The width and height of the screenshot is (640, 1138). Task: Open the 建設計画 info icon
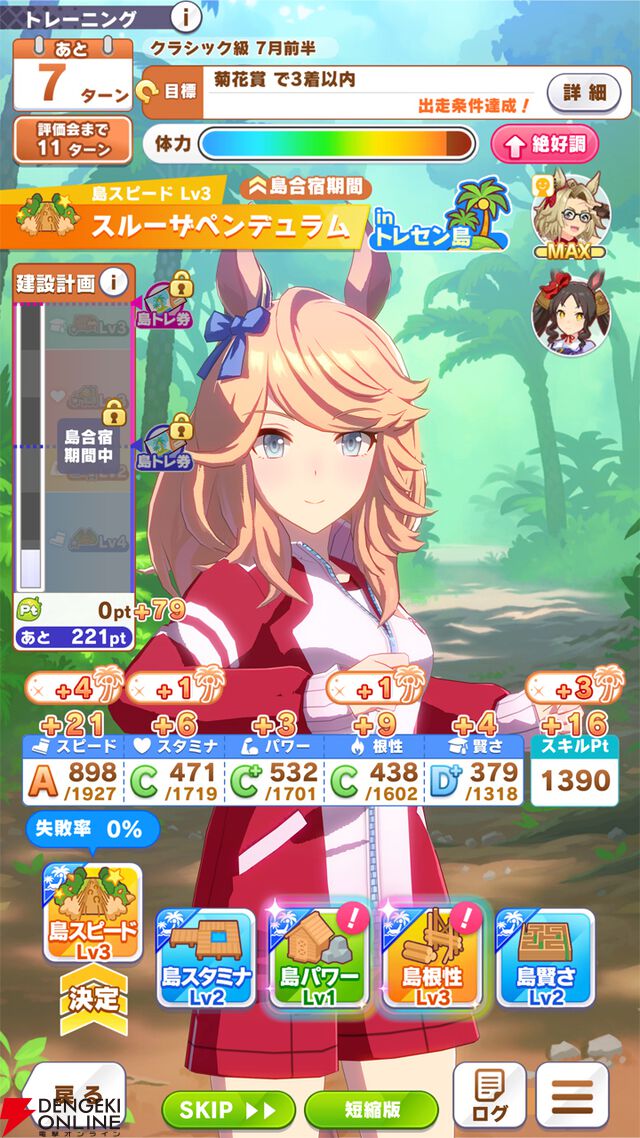[x=117, y=281]
